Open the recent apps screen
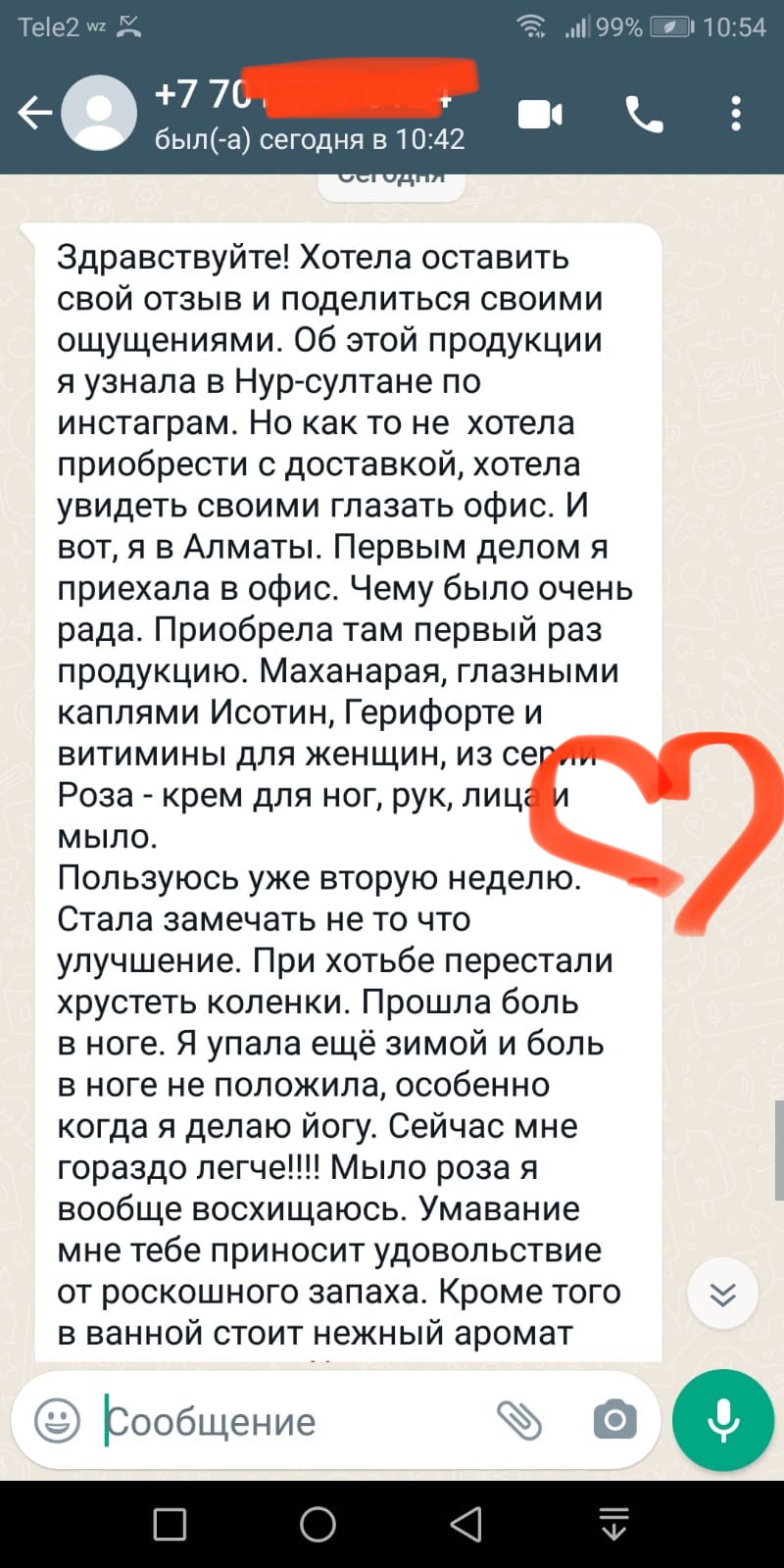 171,1525
